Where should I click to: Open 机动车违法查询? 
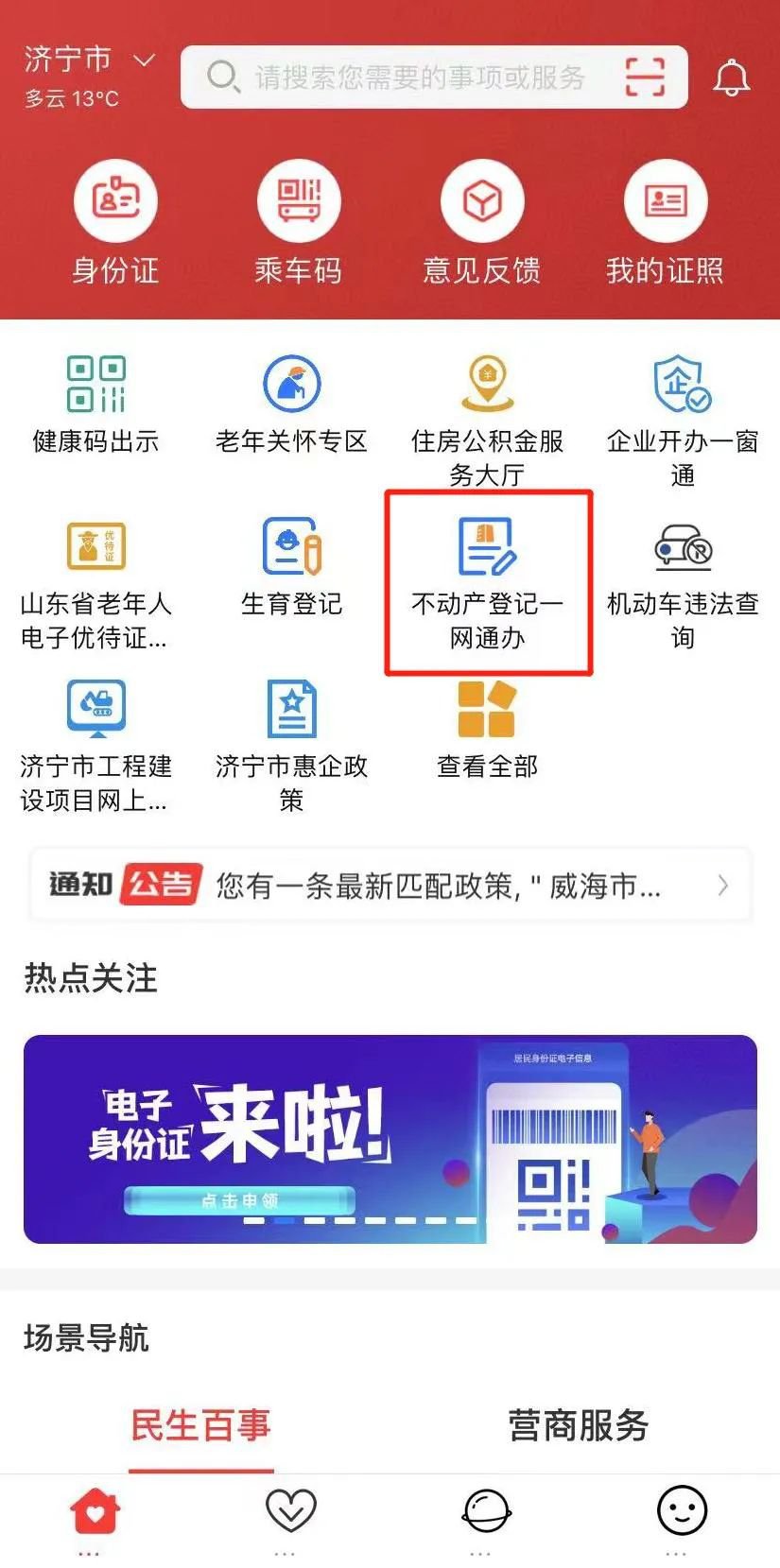682,578
